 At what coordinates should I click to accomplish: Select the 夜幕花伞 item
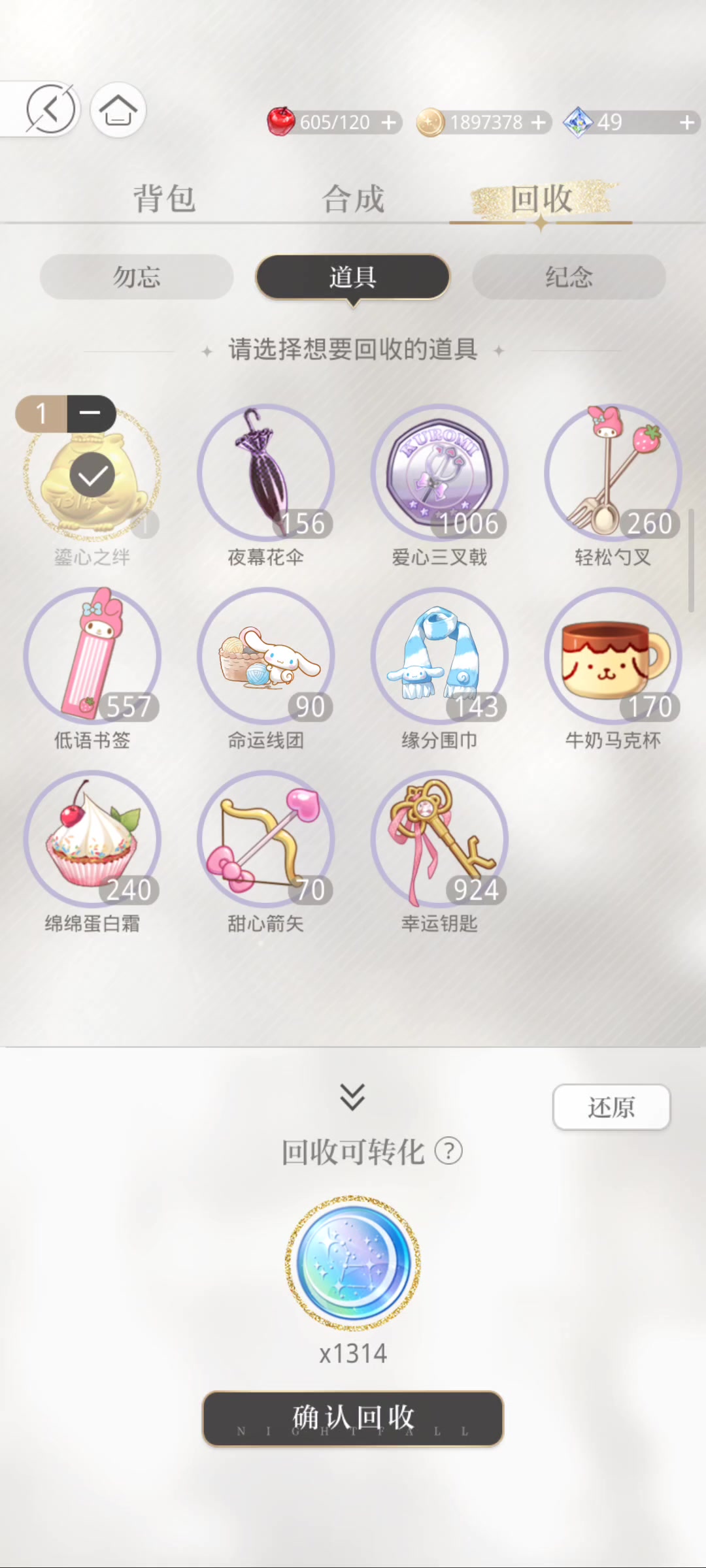click(265, 473)
